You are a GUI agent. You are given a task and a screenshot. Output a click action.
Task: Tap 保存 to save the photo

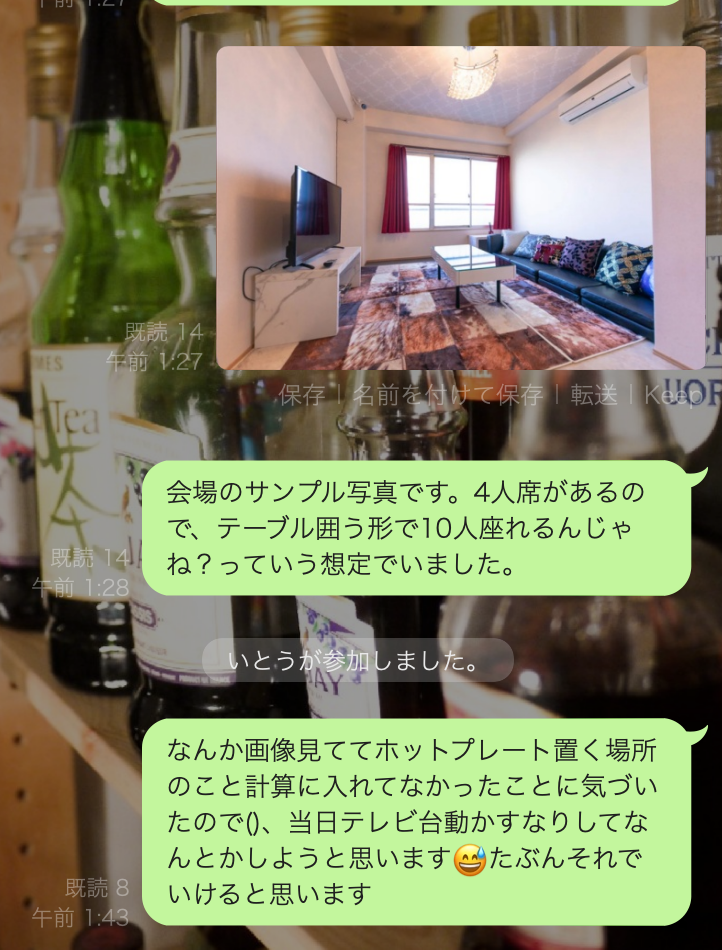pos(302,395)
